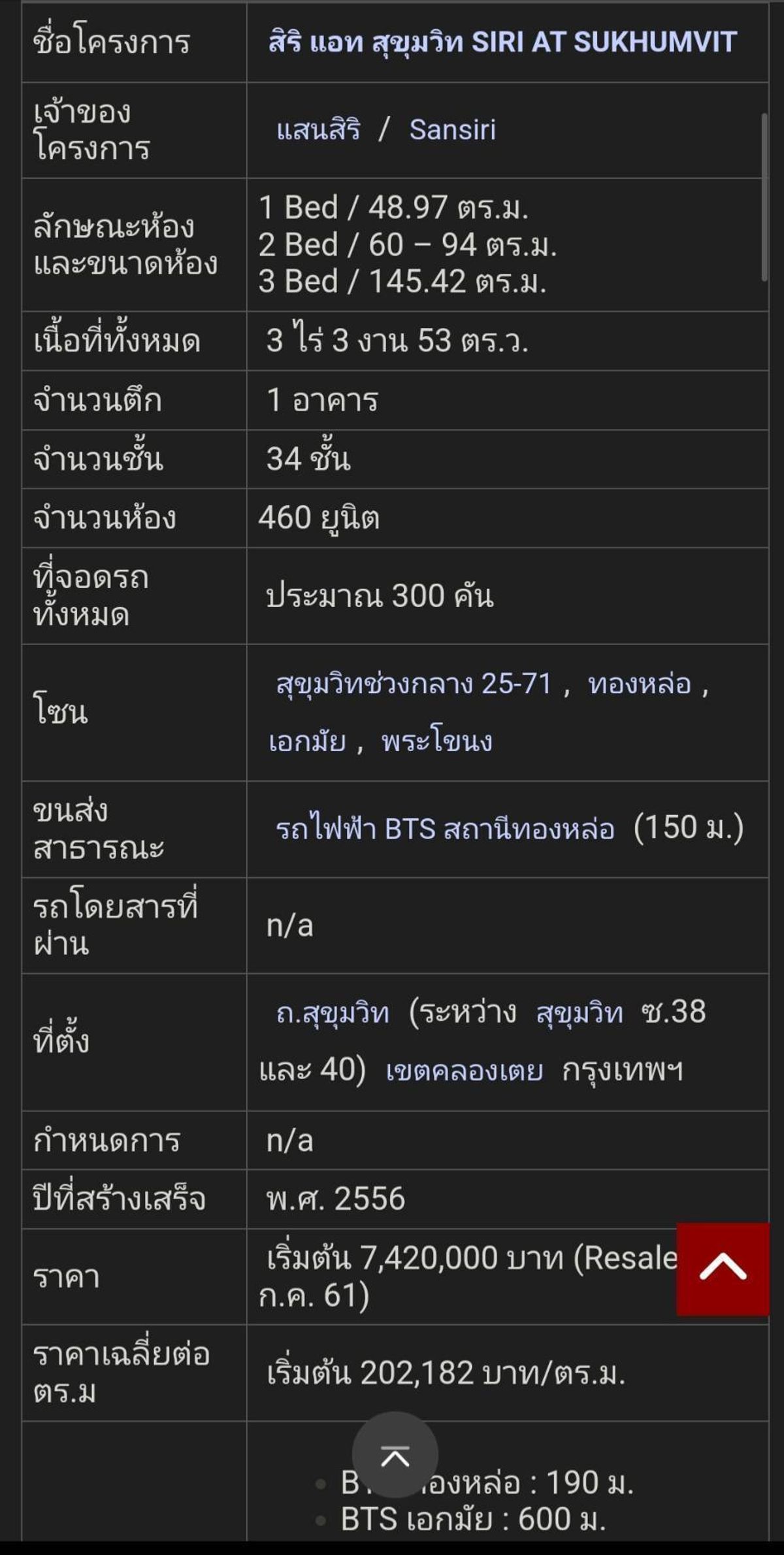Open the Sansiri developer link
The height and width of the screenshot is (1555, 784).
[452, 129]
